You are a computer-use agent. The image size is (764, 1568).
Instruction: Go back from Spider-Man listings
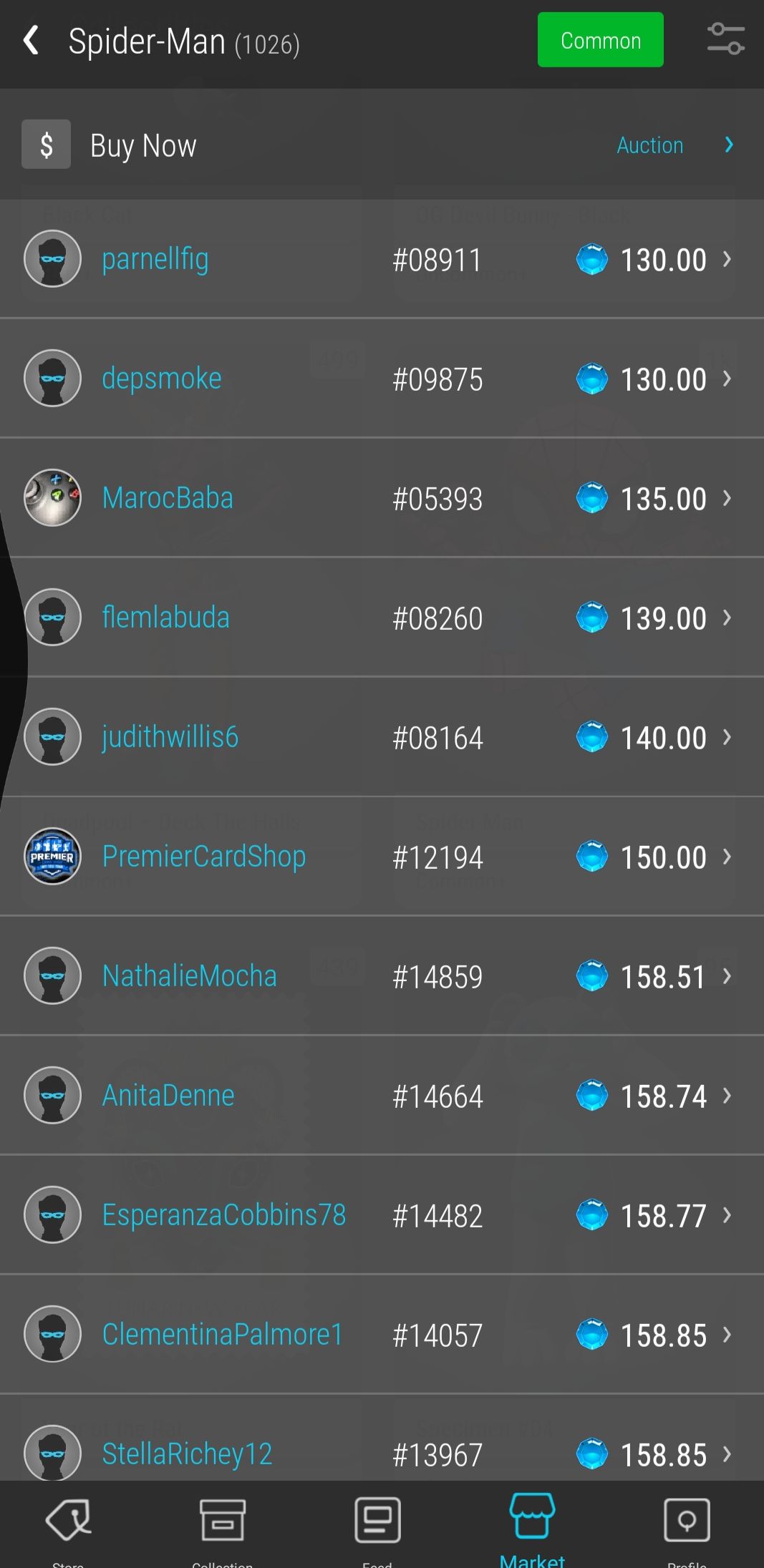click(x=31, y=41)
